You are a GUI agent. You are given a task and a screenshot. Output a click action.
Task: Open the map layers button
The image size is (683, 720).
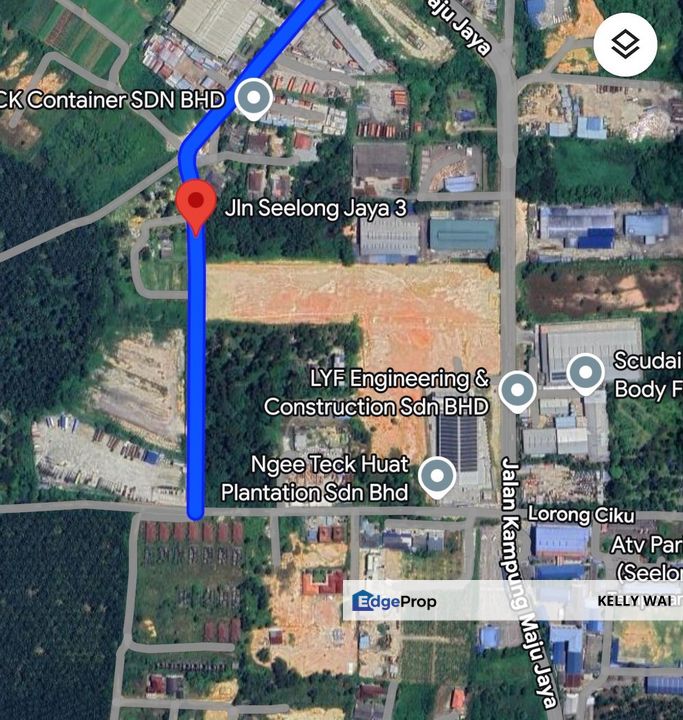[625, 45]
